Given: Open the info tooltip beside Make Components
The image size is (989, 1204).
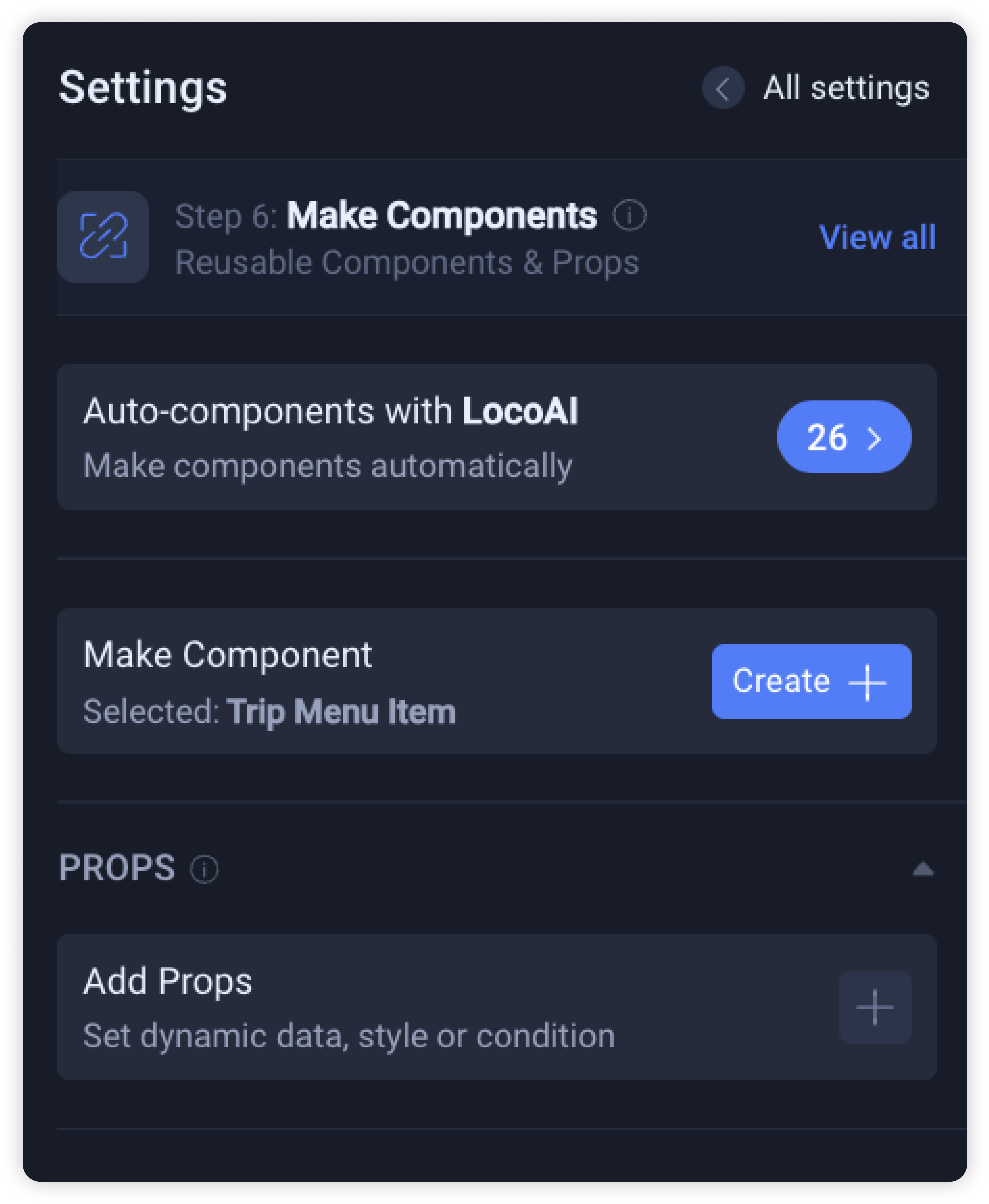Looking at the screenshot, I should click(629, 215).
